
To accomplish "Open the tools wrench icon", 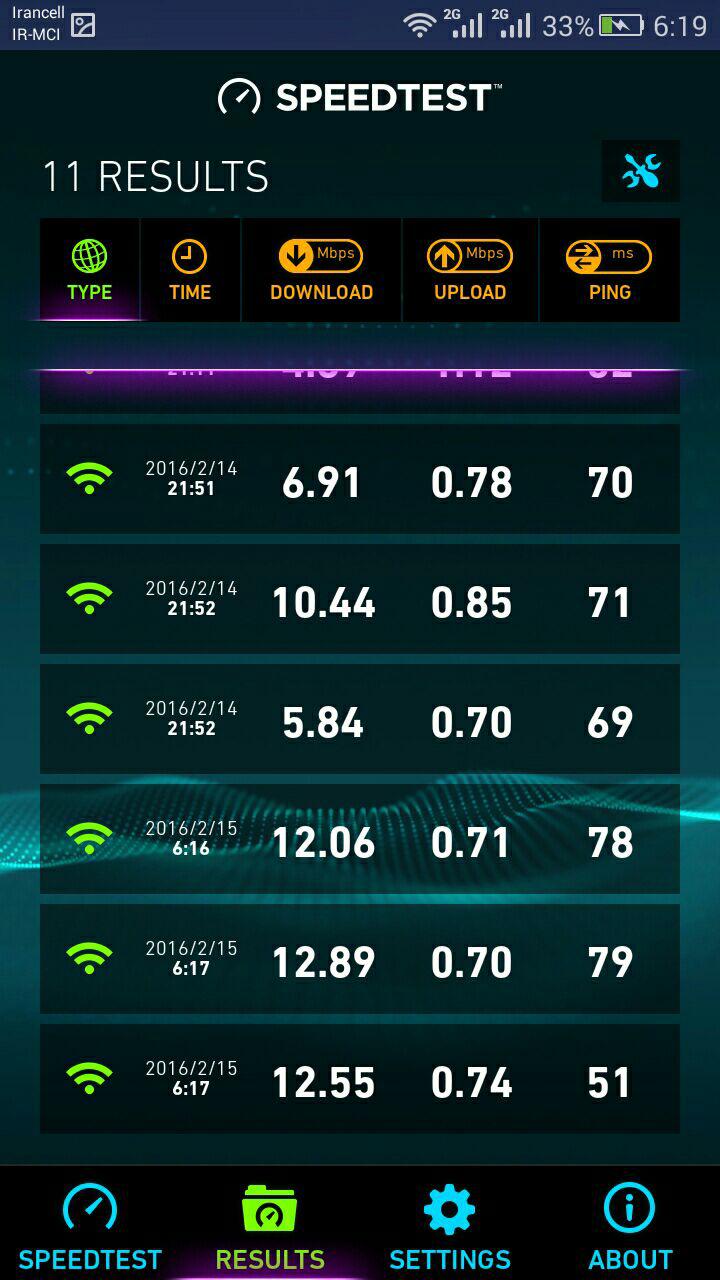I will (x=641, y=172).
